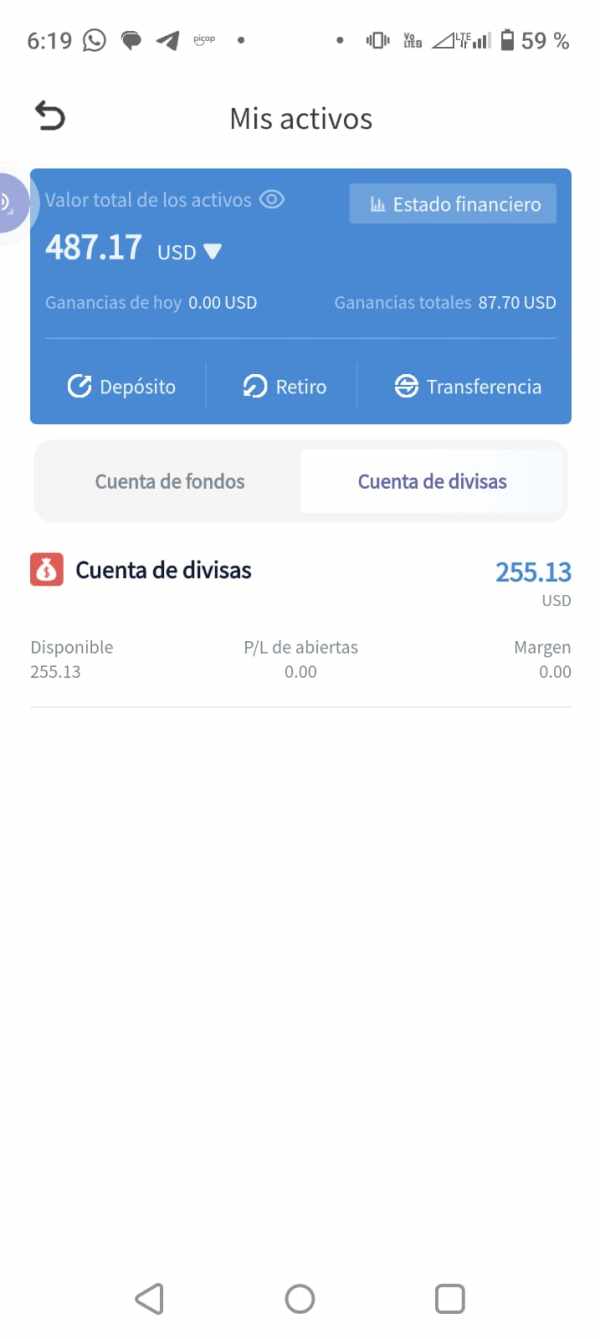
Task: Change the USD currency dropdown
Action: coord(189,252)
